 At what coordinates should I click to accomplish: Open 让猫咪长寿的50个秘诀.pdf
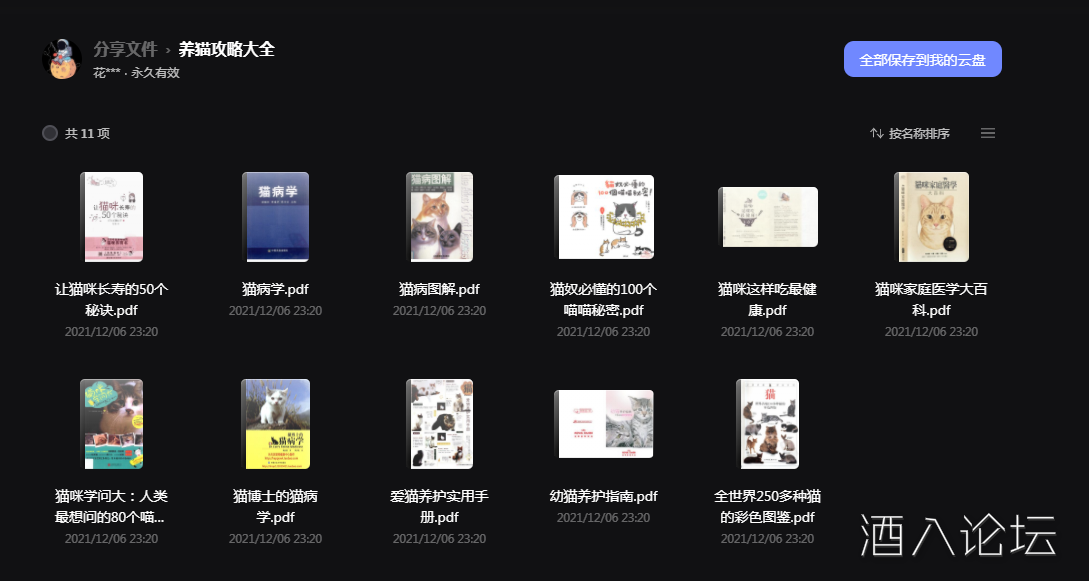coord(112,217)
